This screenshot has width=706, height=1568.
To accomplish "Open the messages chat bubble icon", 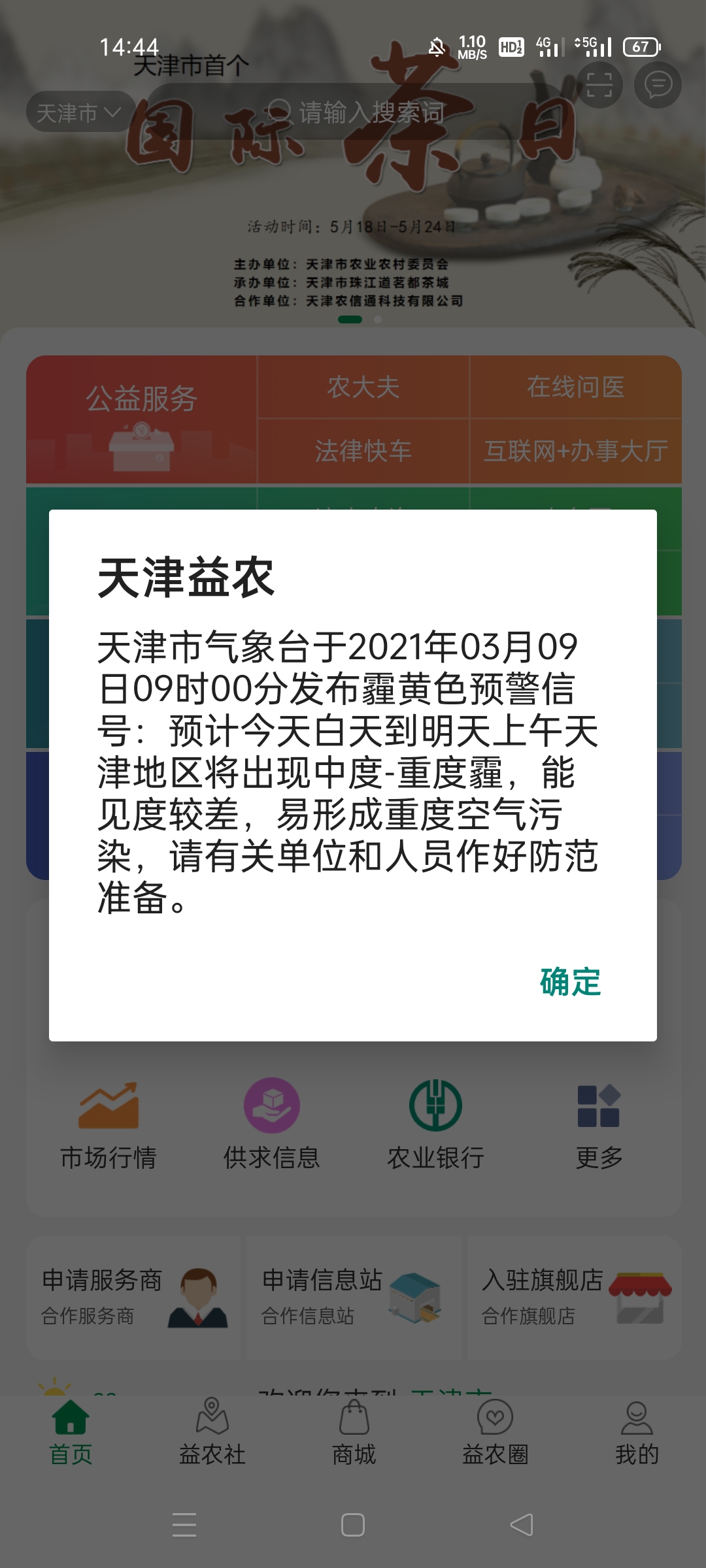I will tap(658, 85).
